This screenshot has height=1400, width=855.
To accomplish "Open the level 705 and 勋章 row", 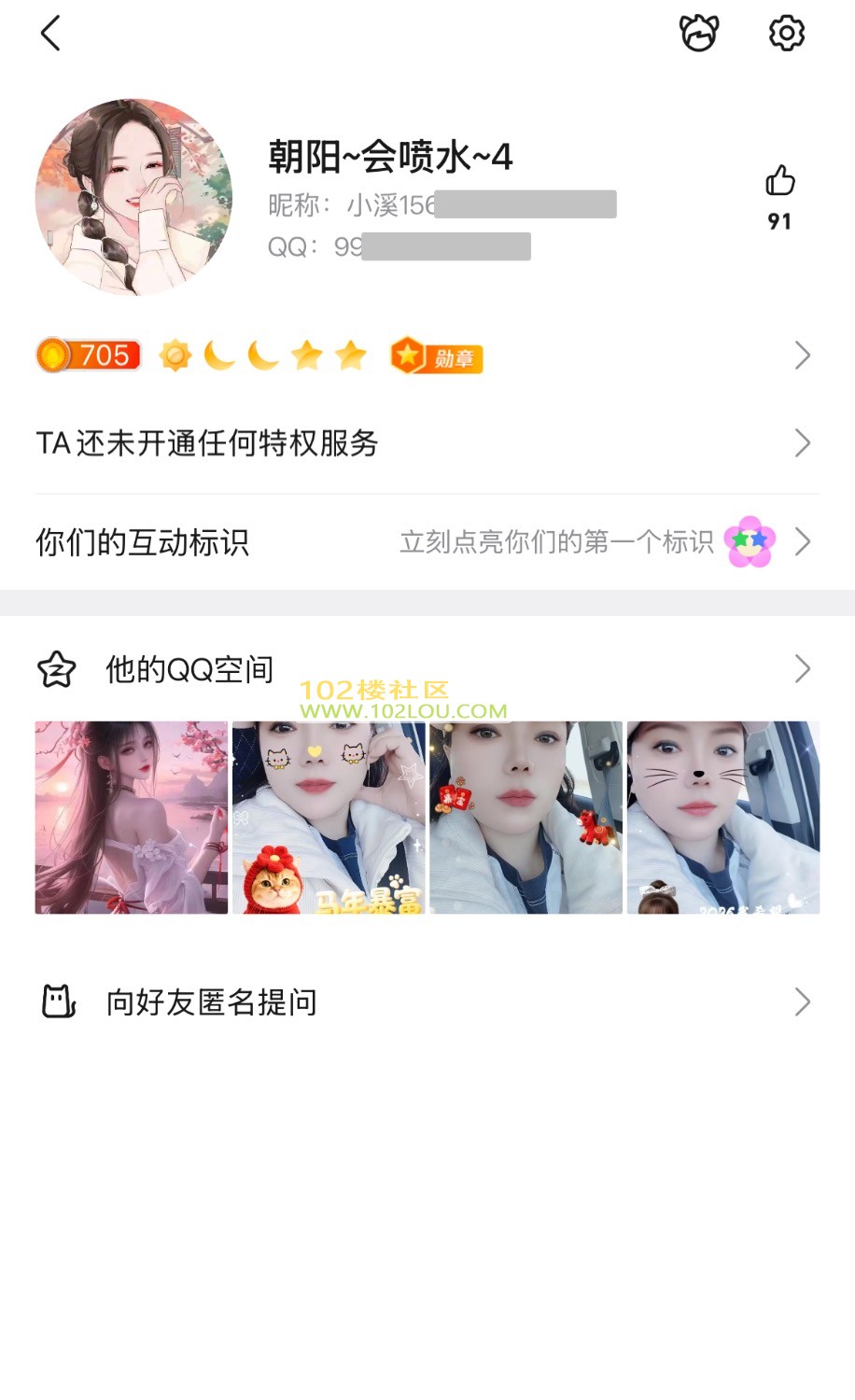I will pyautogui.click(x=426, y=356).
